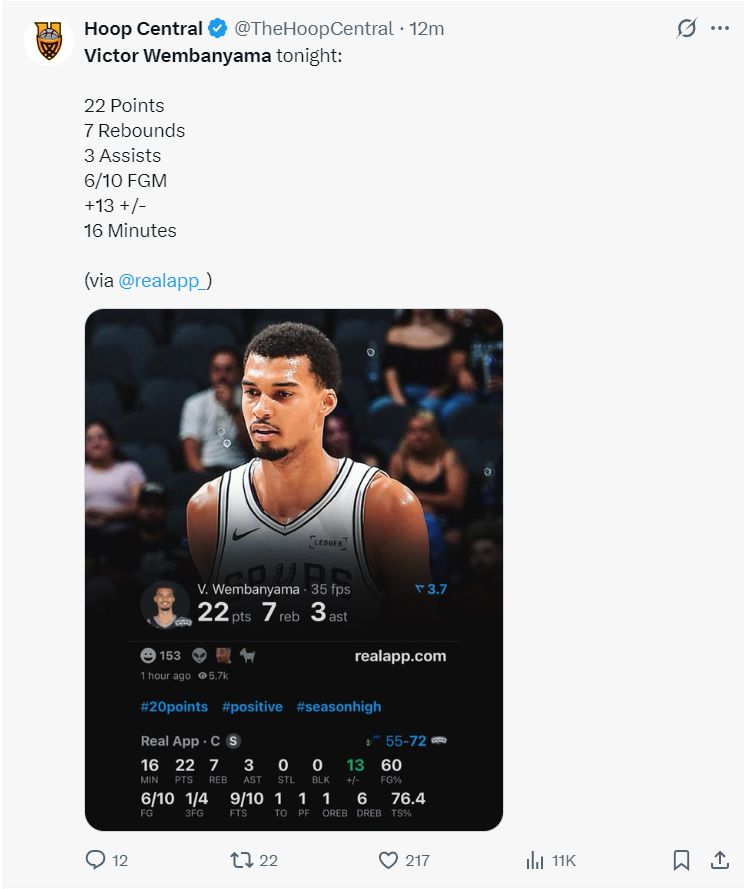
Task: Repost the Wembanyama tweet
Action: 242,860
